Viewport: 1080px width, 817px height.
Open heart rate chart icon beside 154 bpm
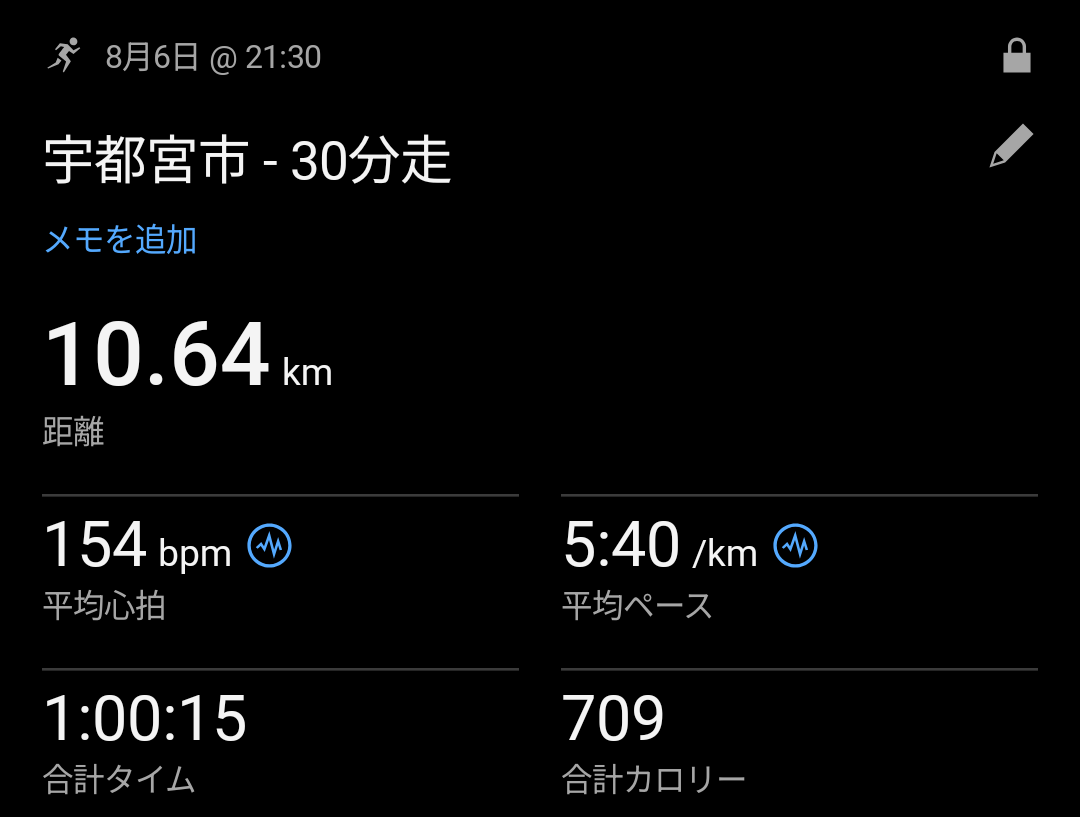tap(270, 546)
